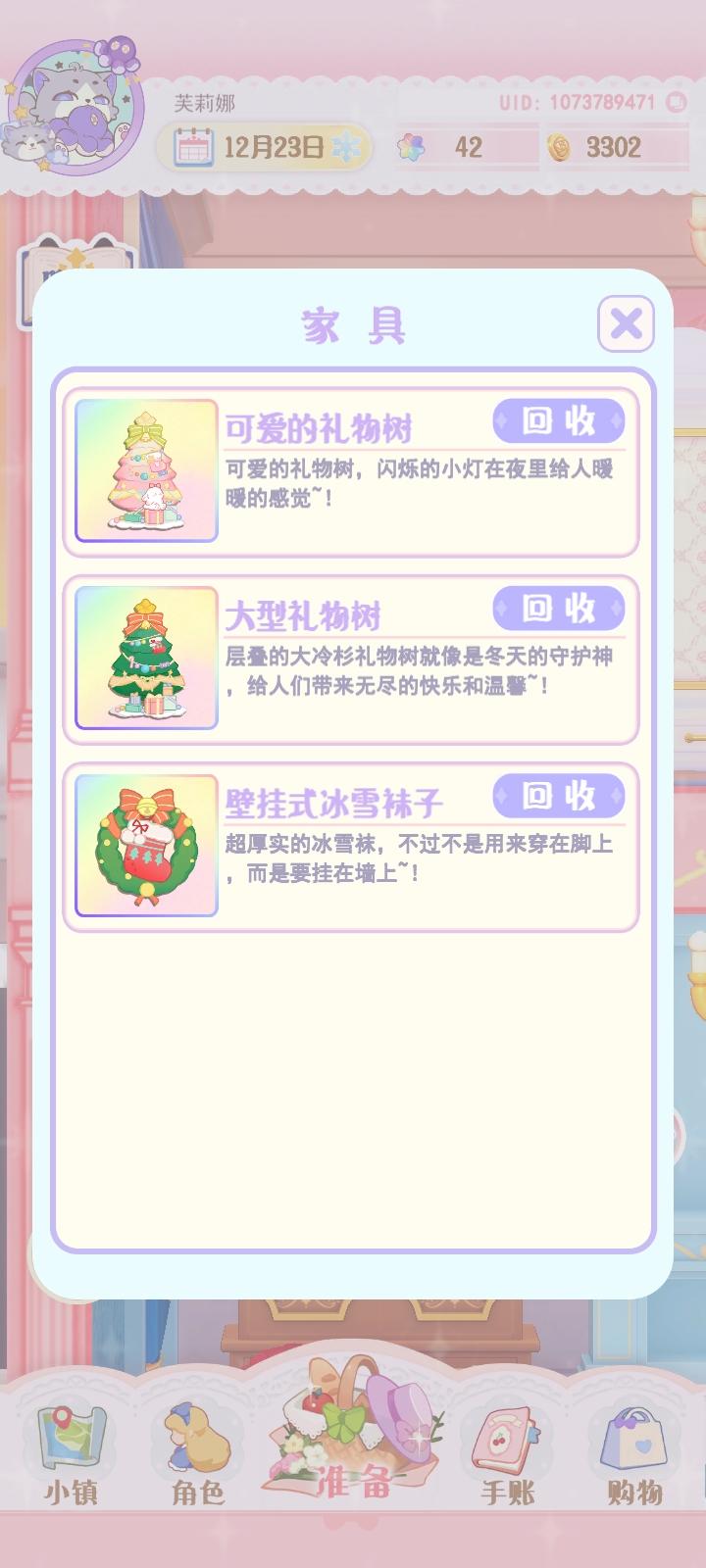This screenshot has width=706, height=1568.
Task: Select the green fir tree thumbnail
Action: click(x=144, y=659)
